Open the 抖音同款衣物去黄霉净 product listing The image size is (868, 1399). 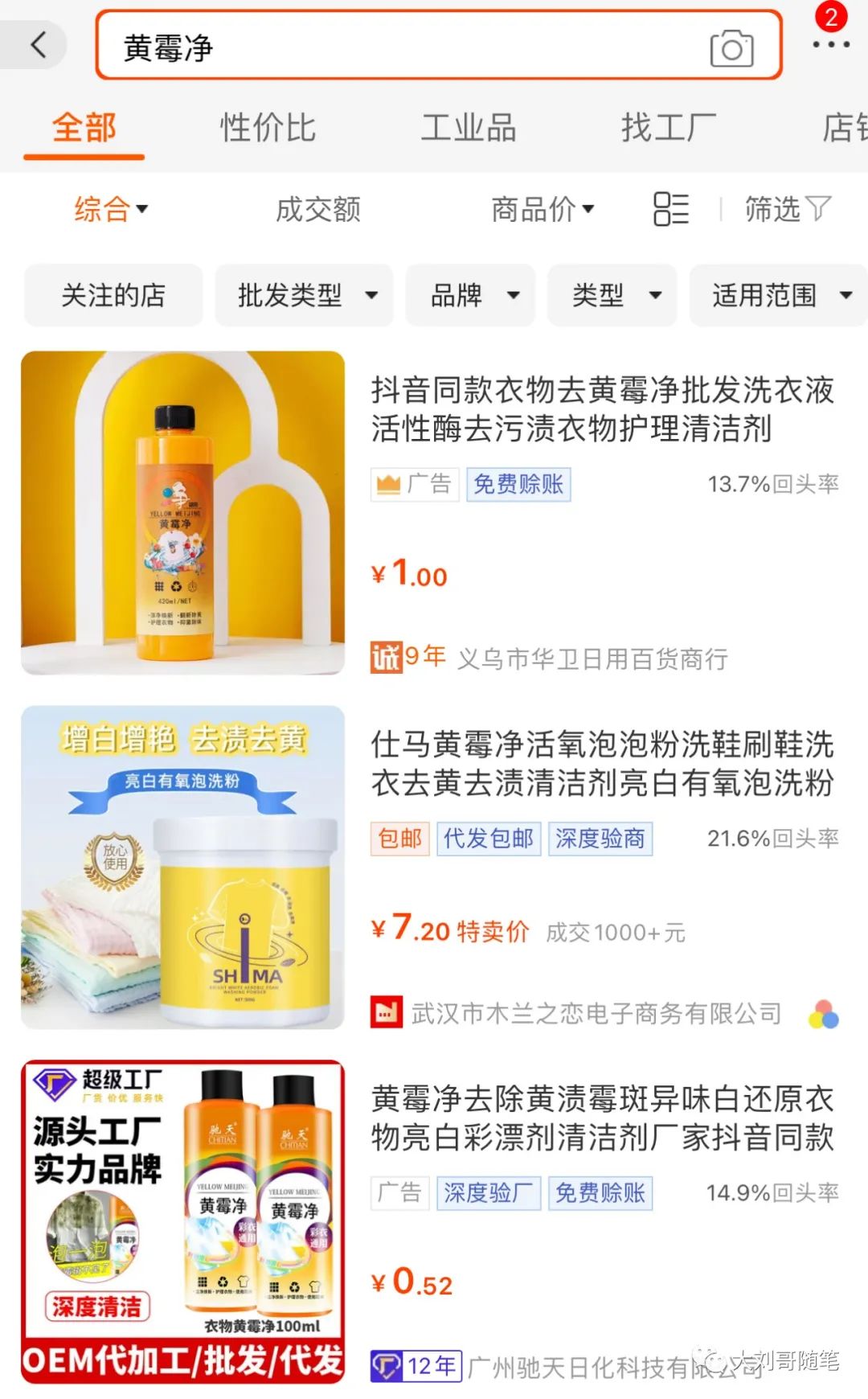click(602, 409)
